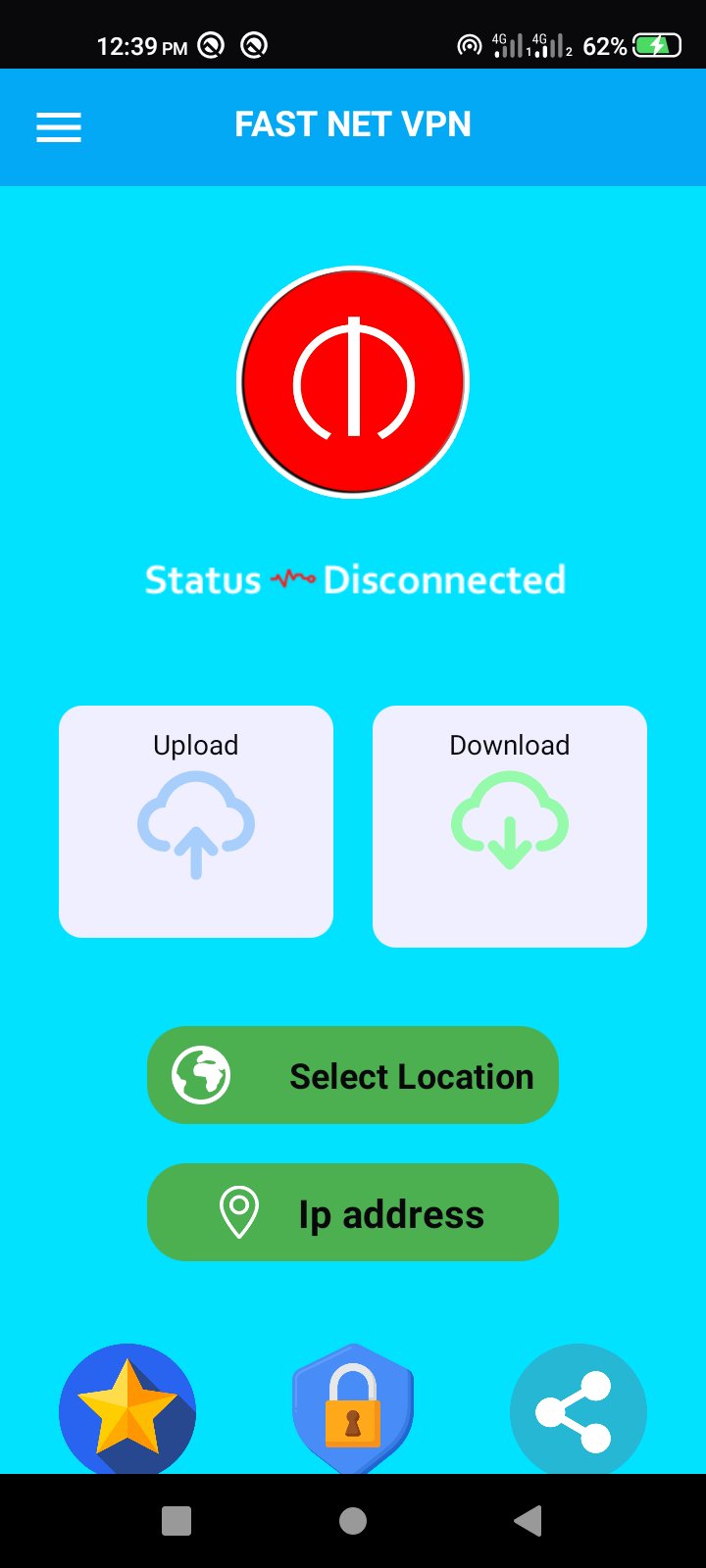Tap the share icon to share the app
This screenshot has height=1568, width=706.
point(579,1408)
